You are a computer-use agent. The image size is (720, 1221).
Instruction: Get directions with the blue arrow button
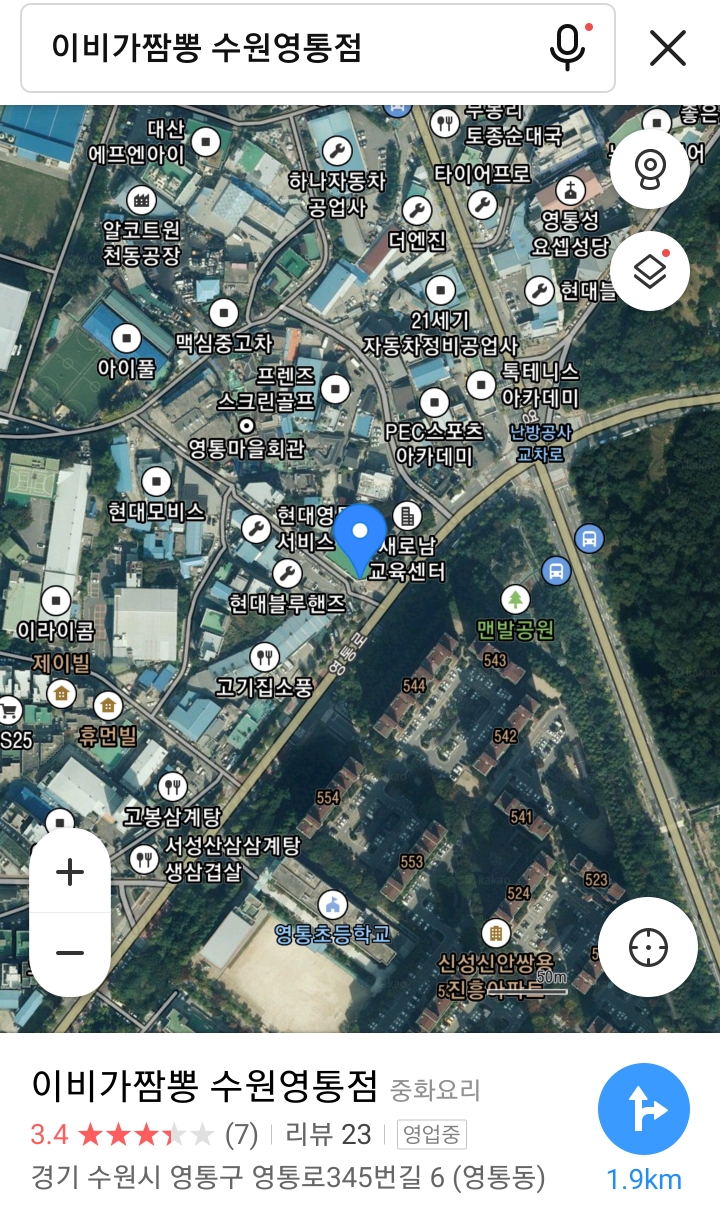coord(644,1109)
